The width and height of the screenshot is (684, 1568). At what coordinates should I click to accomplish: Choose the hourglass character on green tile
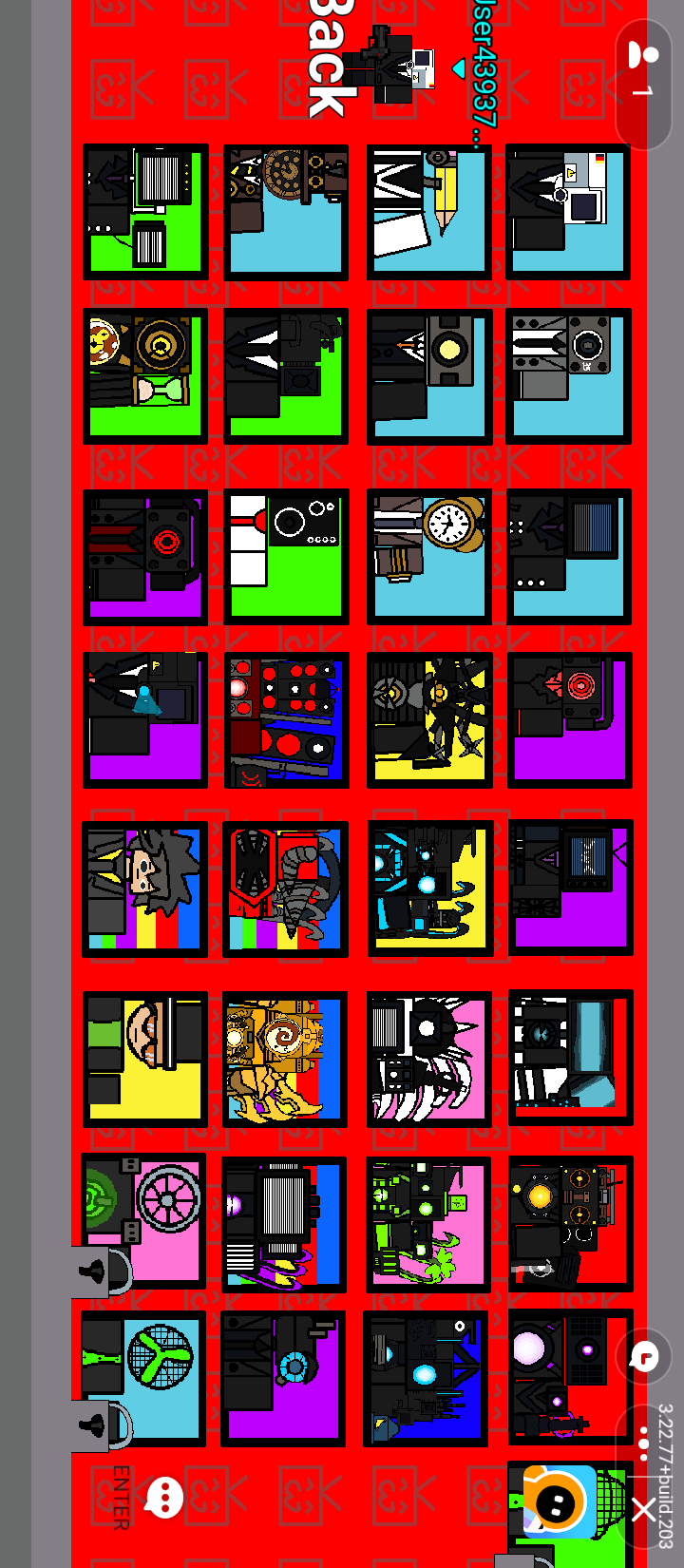(x=145, y=375)
